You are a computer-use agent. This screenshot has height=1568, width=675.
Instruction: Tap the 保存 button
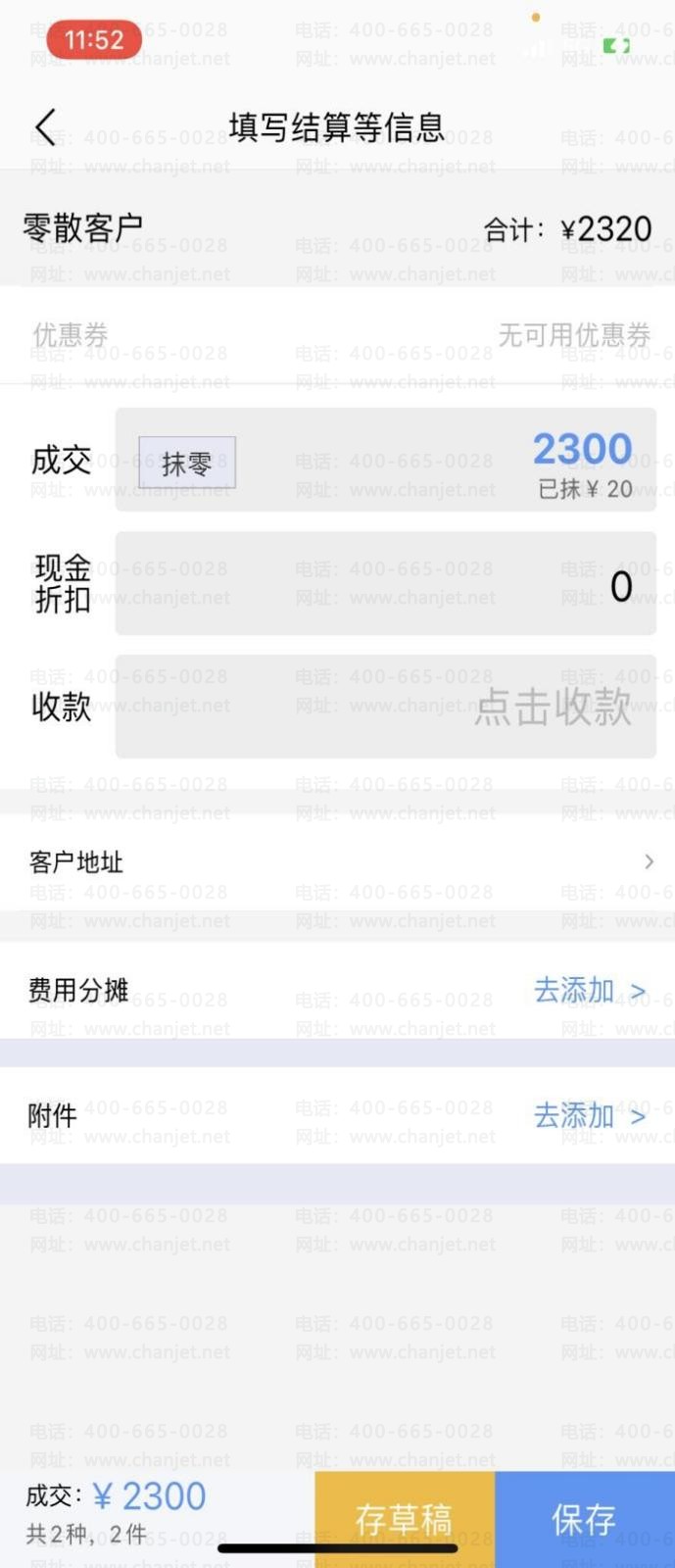584,1518
